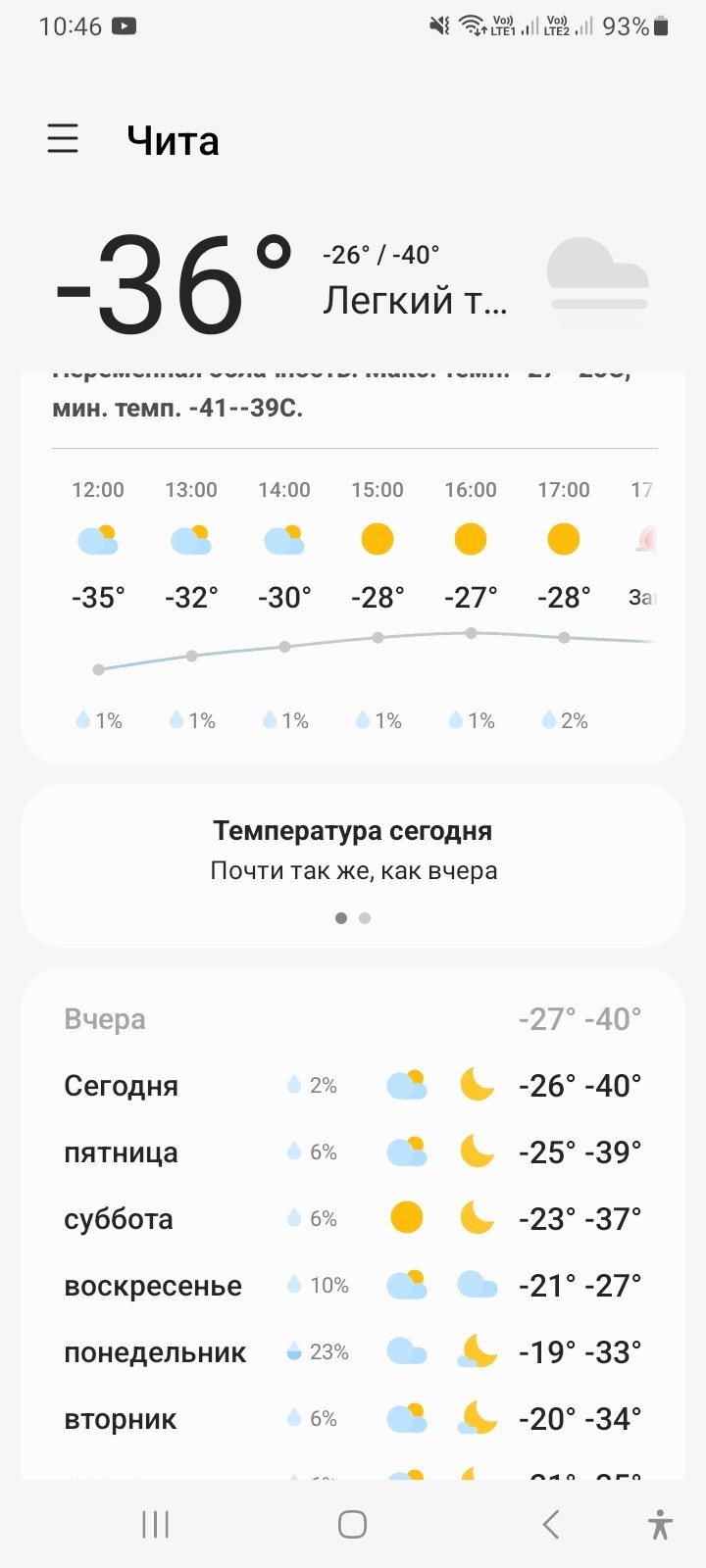Go back with the system back button

coord(551,1524)
